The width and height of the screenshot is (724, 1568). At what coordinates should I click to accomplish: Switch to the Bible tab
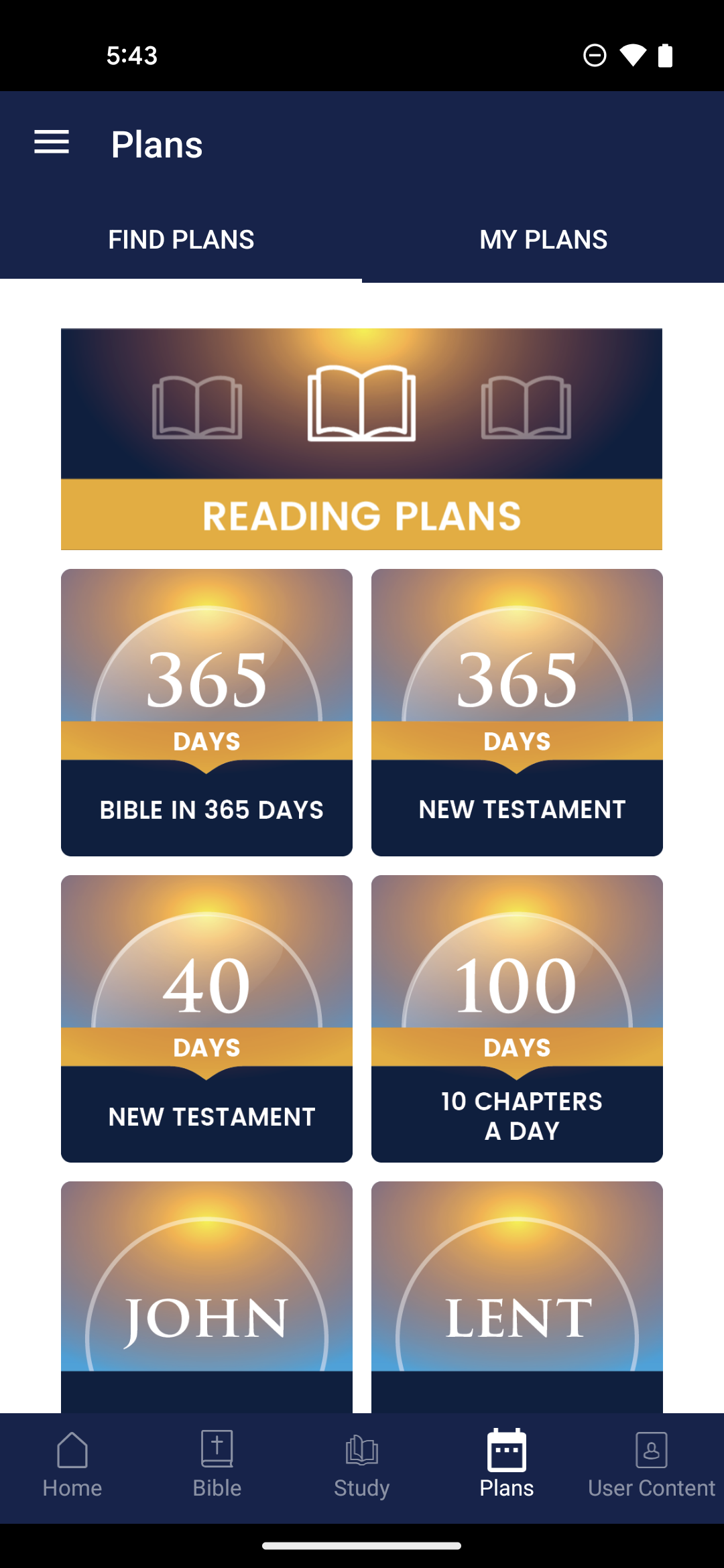click(x=217, y=1466)
